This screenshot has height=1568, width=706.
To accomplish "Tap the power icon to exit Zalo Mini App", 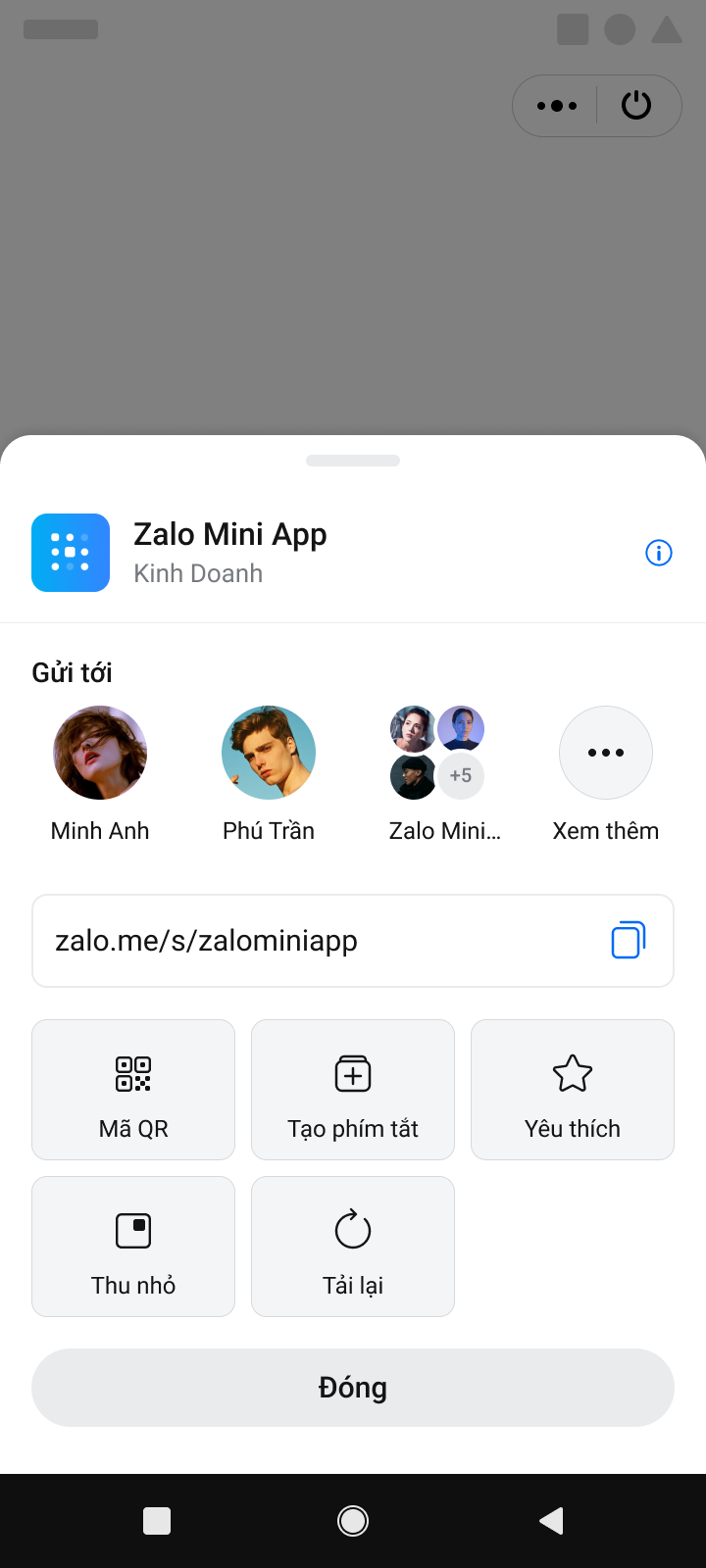I will (x=635, y=105).
